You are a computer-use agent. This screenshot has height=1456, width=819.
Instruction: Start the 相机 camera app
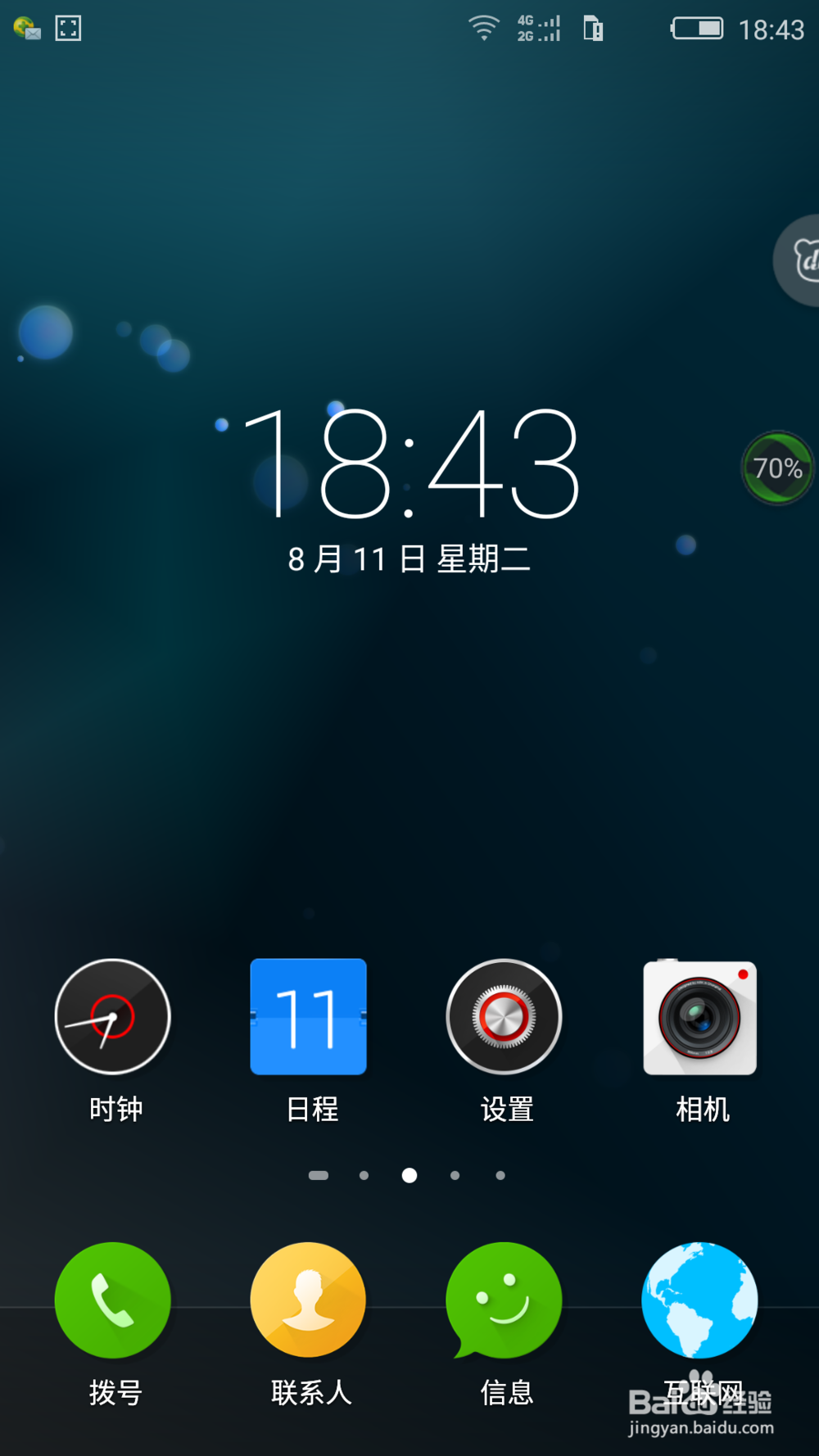701,1015
